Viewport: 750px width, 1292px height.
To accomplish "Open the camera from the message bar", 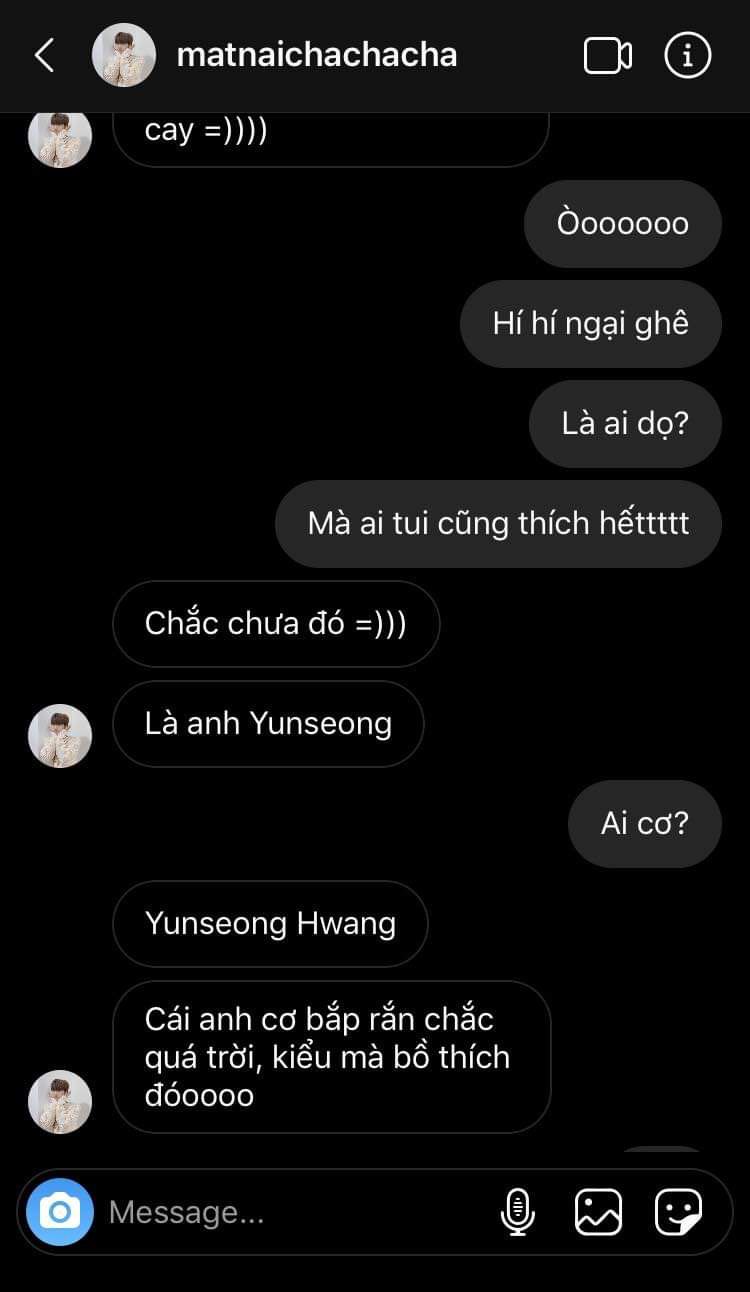I will 60,1212.
